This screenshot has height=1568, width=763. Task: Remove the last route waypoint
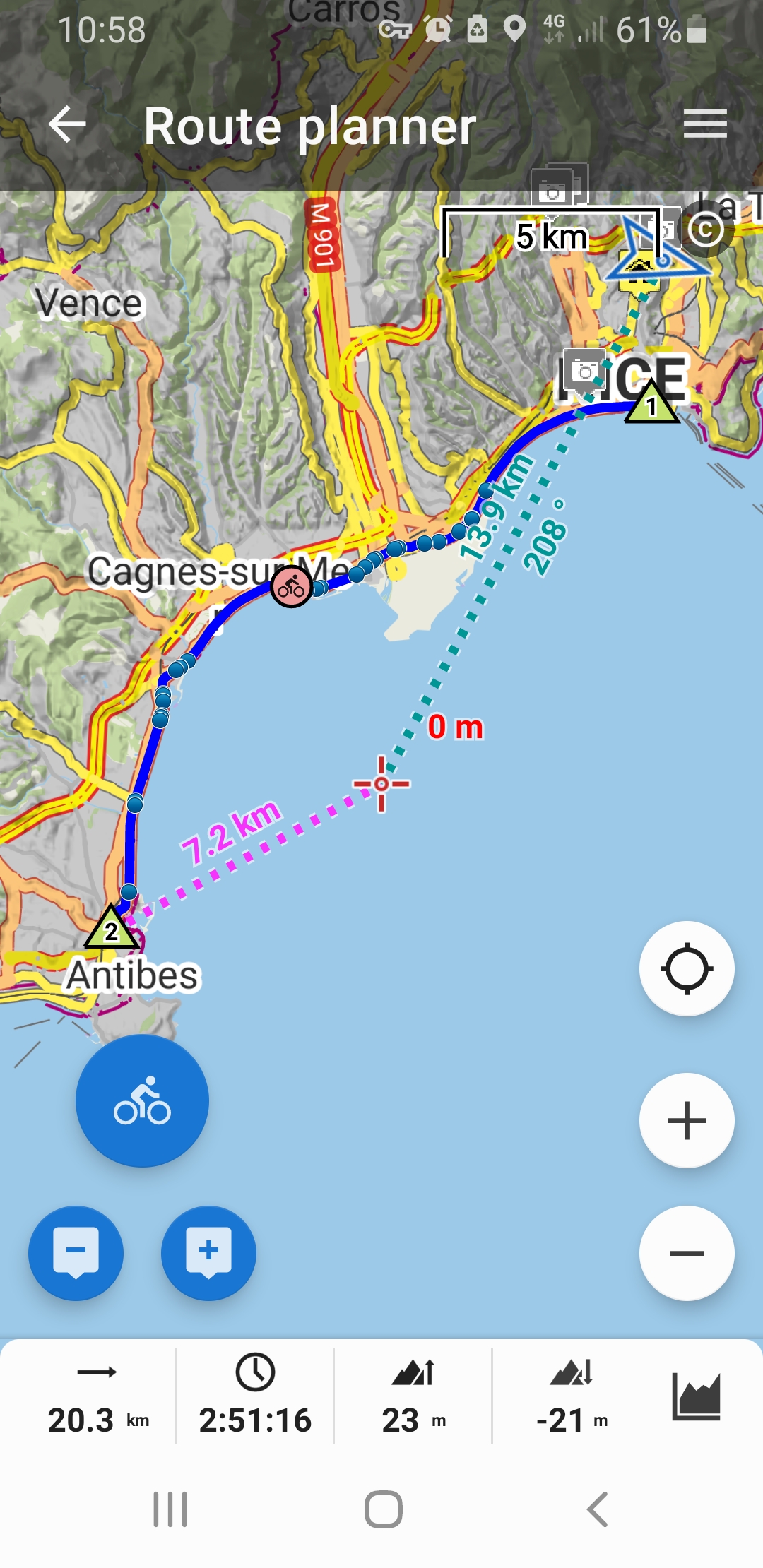(76, 1253)
